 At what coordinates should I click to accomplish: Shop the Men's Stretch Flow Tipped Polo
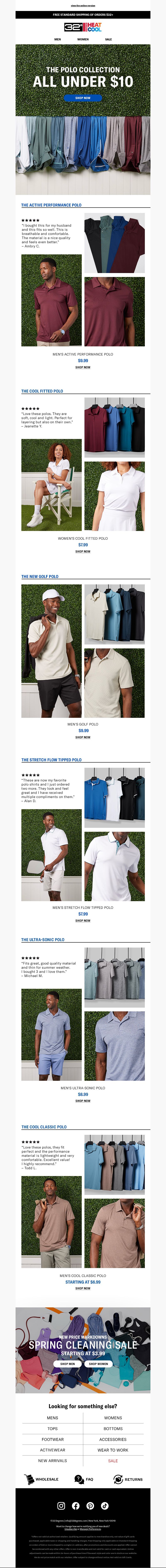pos(83,920)
